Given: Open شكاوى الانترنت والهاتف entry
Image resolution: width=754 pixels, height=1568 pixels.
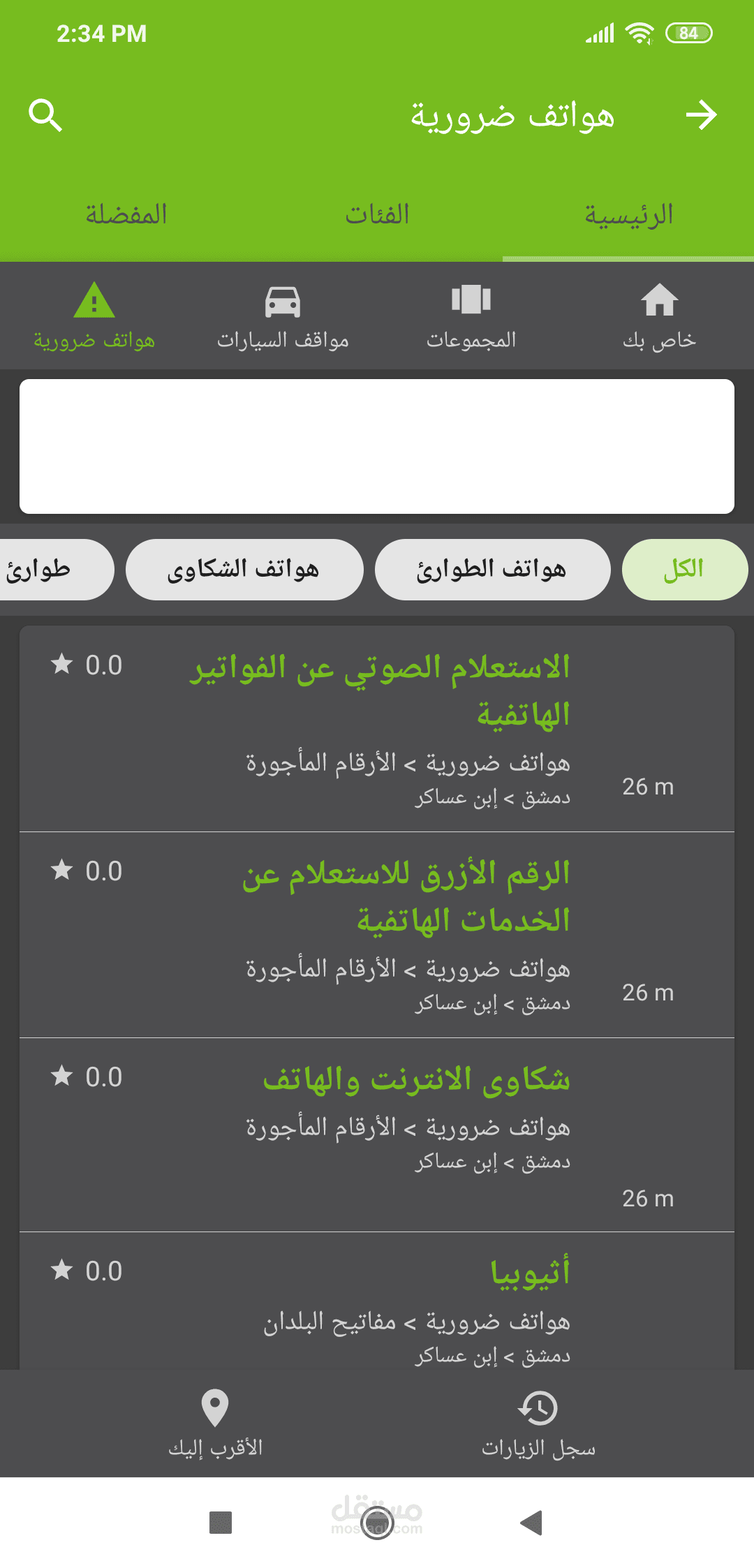Looking at the screenshot, I should click(x=377, y=1134).
